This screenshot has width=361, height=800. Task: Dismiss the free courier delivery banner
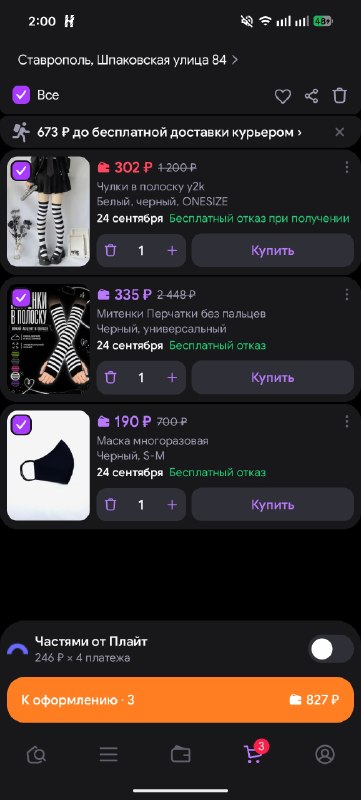click(340, 132)
